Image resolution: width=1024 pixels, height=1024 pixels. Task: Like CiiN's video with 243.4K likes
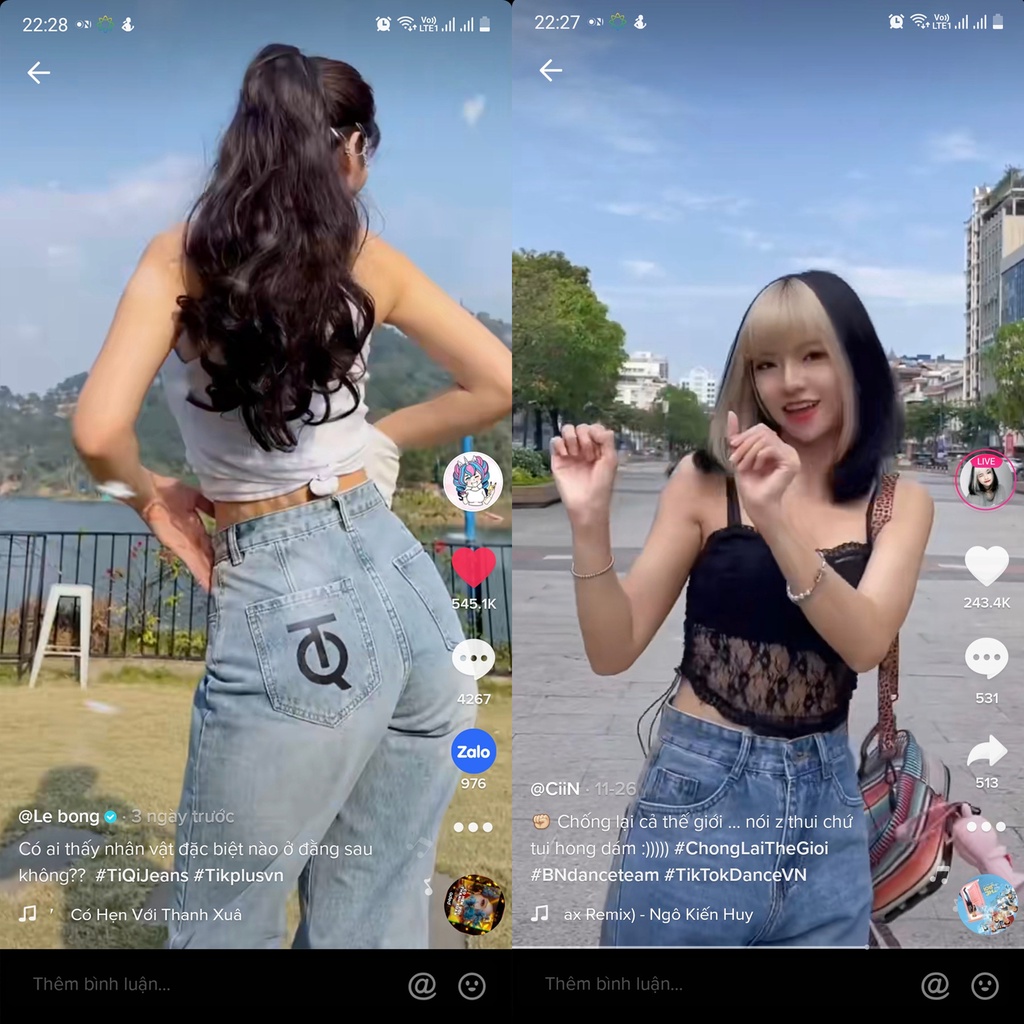[x=986, y=567]
